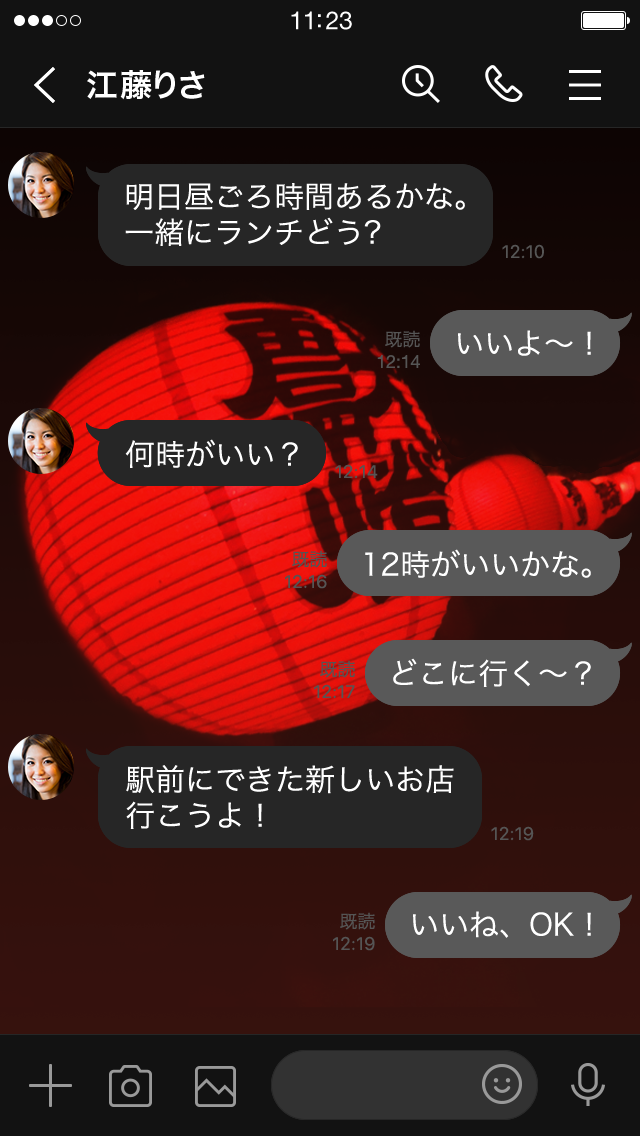Search within this chat conversation
This screenshot has height=1136, width=640.
pyautogui.click(x=421, y=85)
